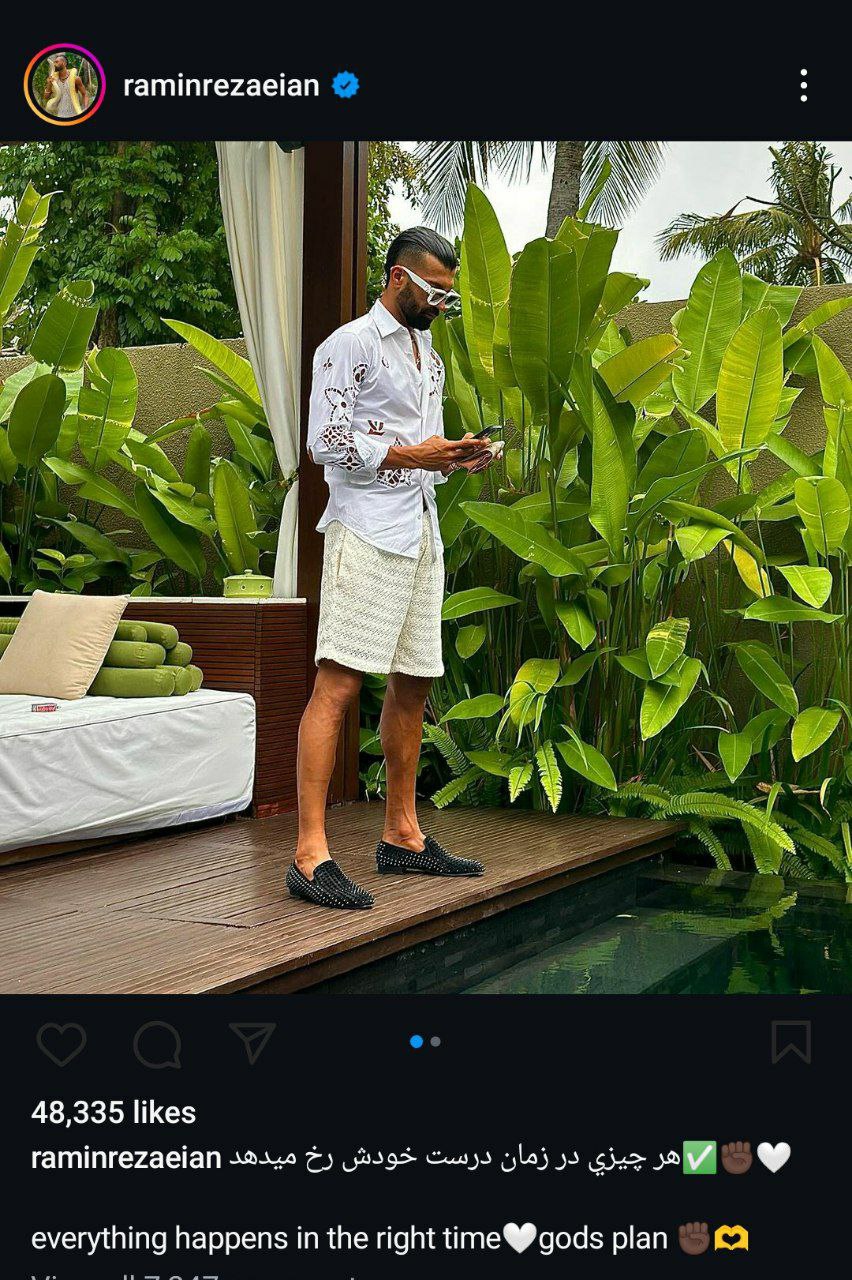
Task: Share this post via the paper plane
Action: click(x=252, y=1043)
